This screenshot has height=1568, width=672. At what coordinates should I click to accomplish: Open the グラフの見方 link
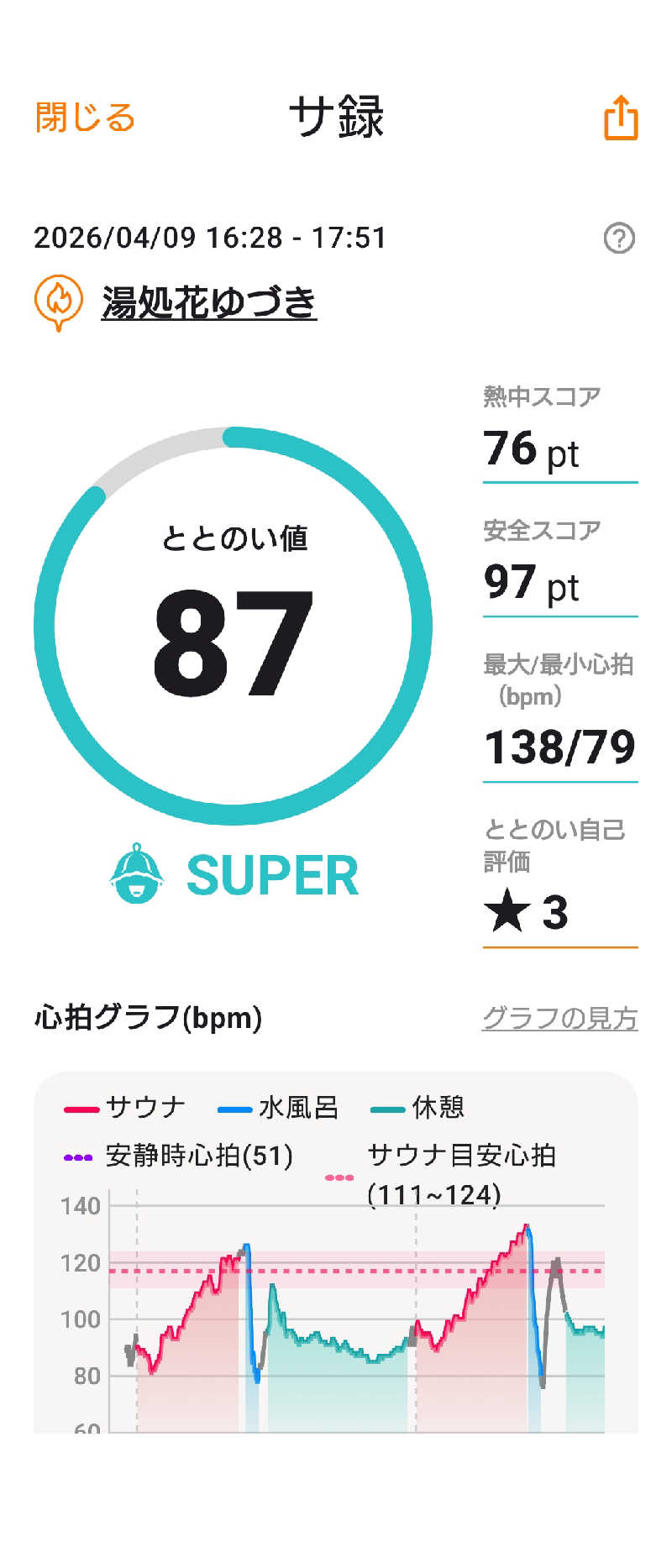559,1018
